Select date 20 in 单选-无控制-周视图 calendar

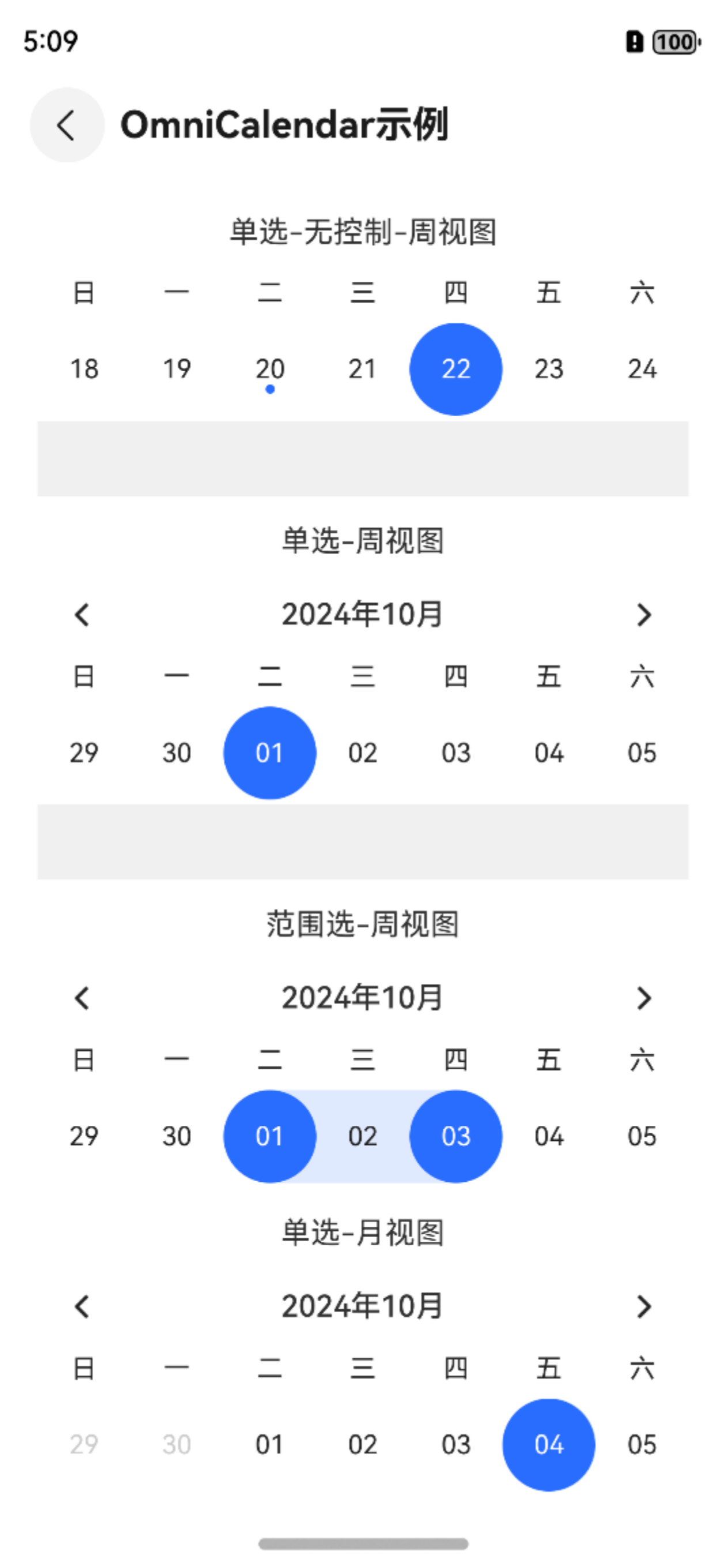270,369
